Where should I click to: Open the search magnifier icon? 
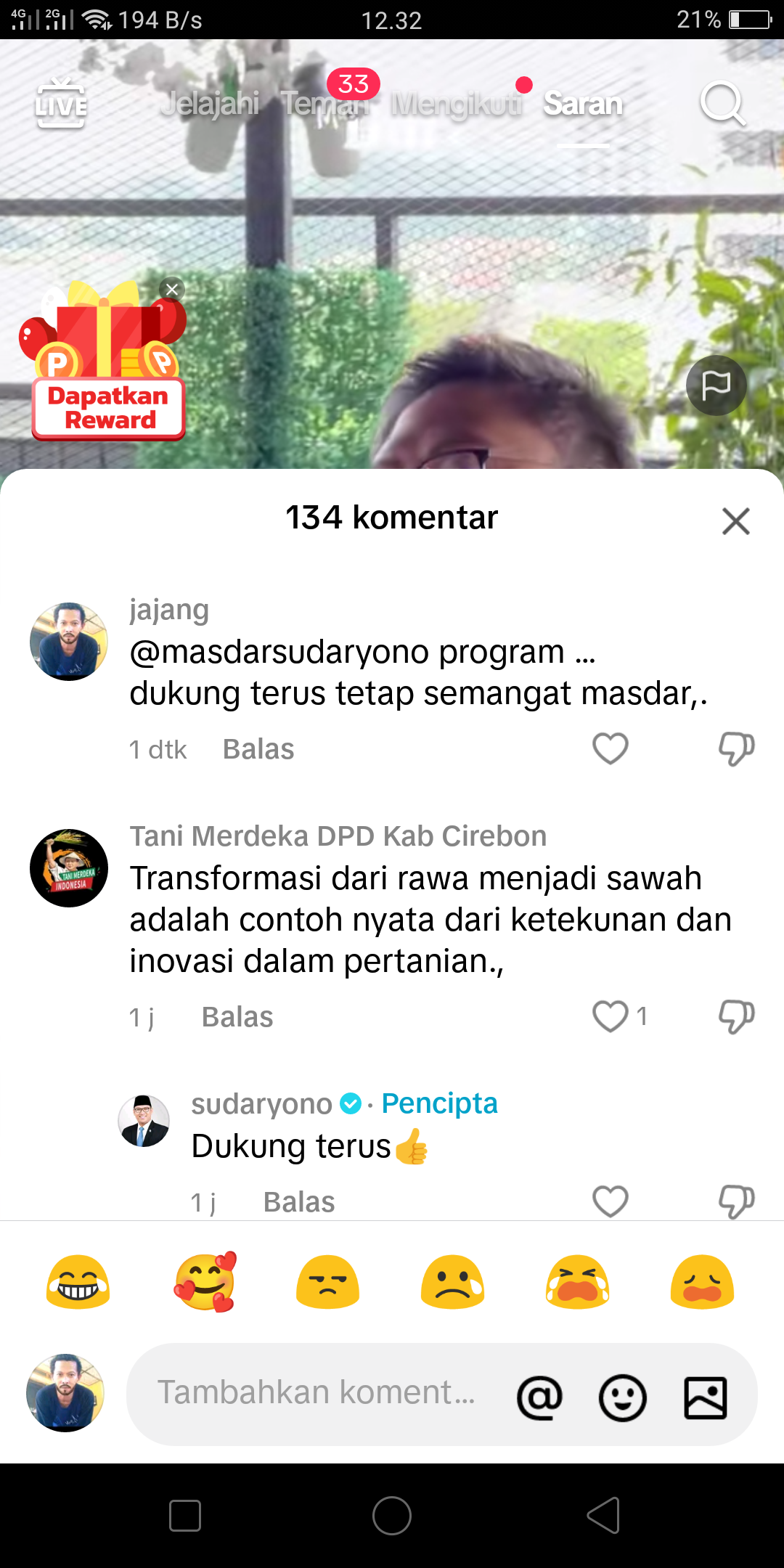[722, 104]
